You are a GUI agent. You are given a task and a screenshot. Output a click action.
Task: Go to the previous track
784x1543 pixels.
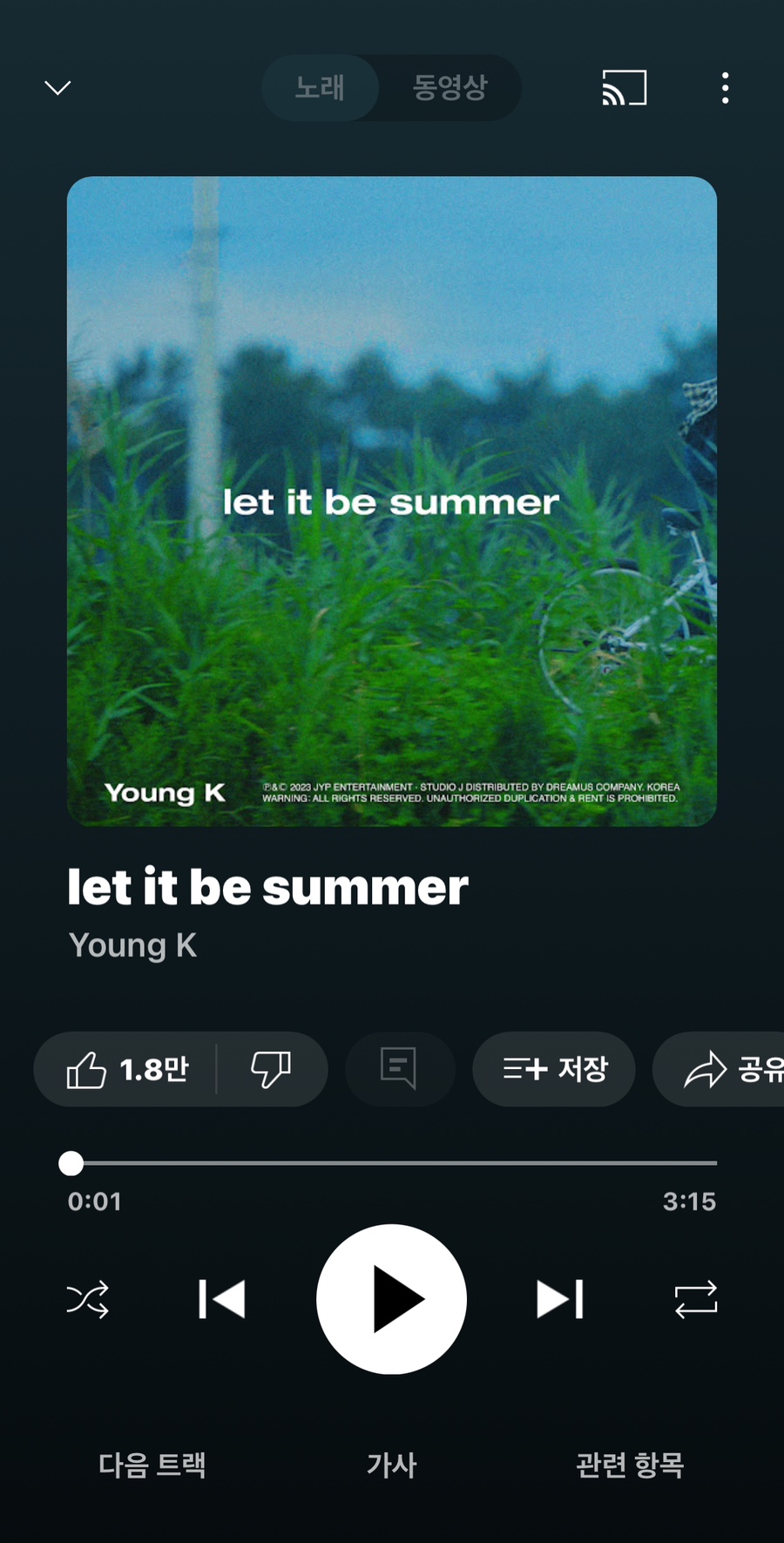222,1299
